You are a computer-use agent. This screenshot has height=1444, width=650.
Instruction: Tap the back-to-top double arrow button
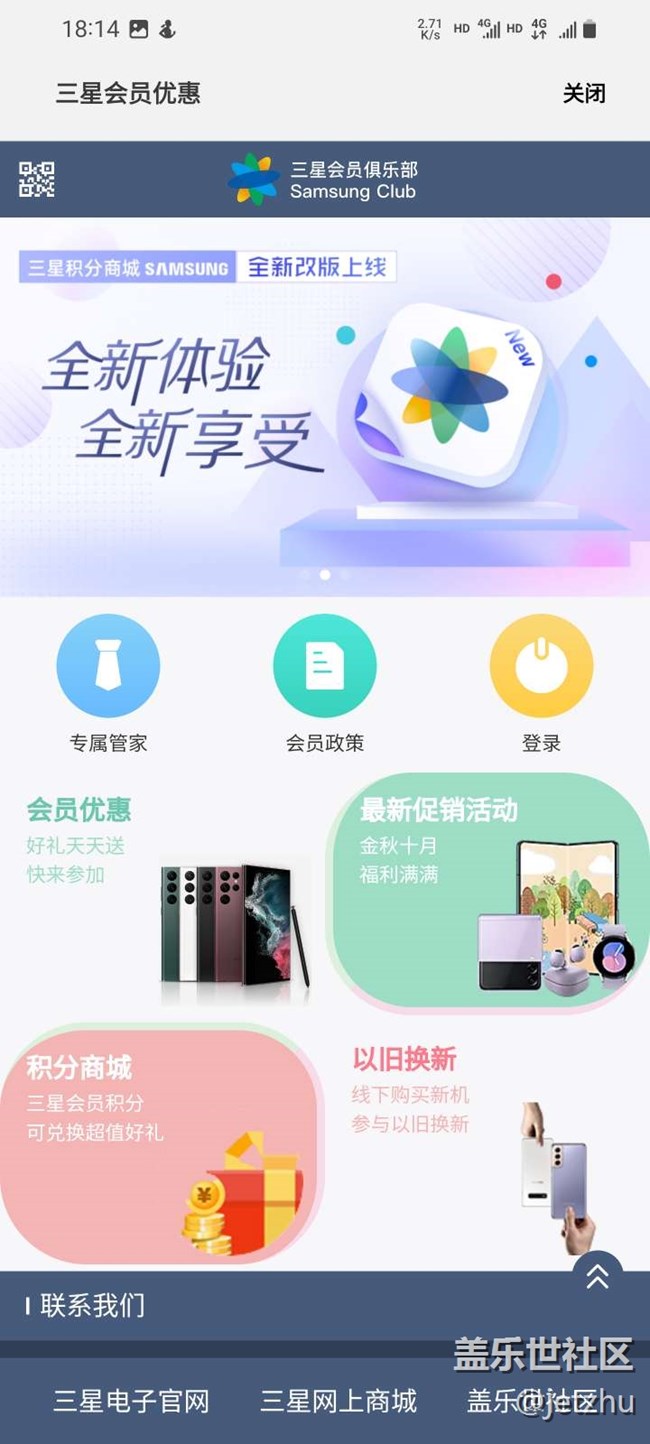pyautogui.click(x=597, y=1277)
